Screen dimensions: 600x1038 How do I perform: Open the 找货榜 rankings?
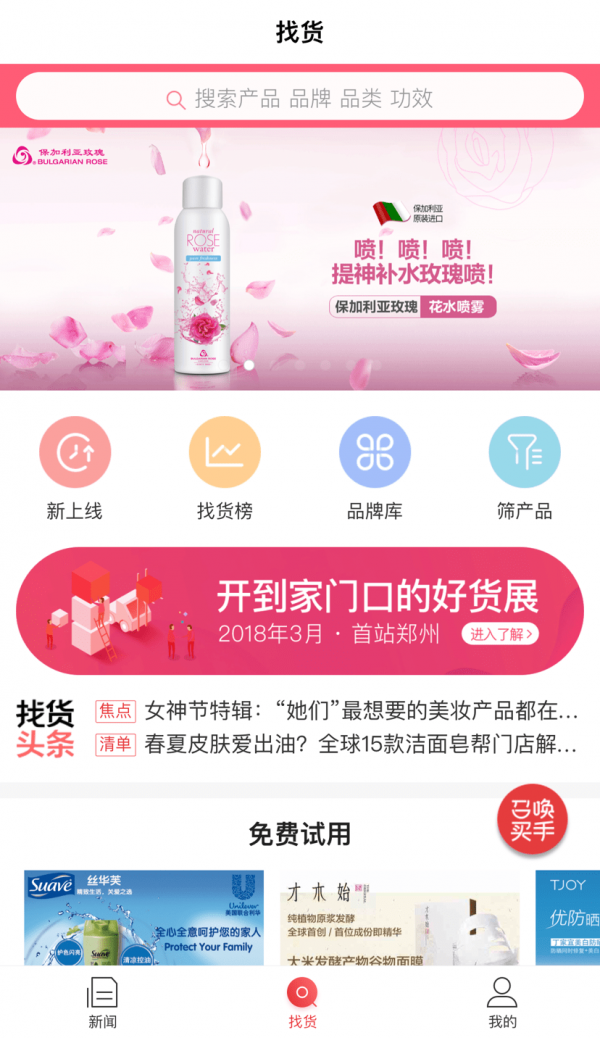tap(225, 468)
